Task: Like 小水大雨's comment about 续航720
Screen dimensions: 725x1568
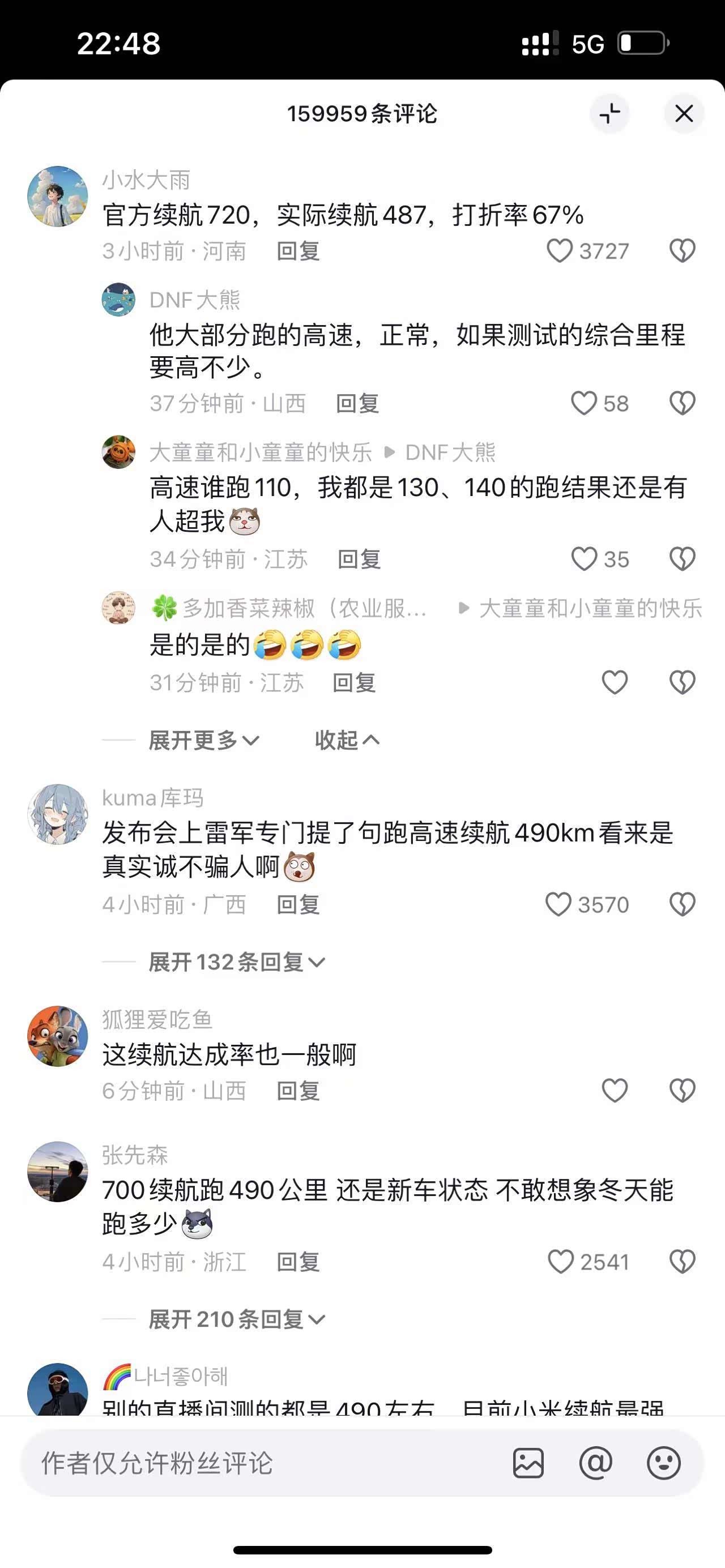Action: [x=560, y=251]
